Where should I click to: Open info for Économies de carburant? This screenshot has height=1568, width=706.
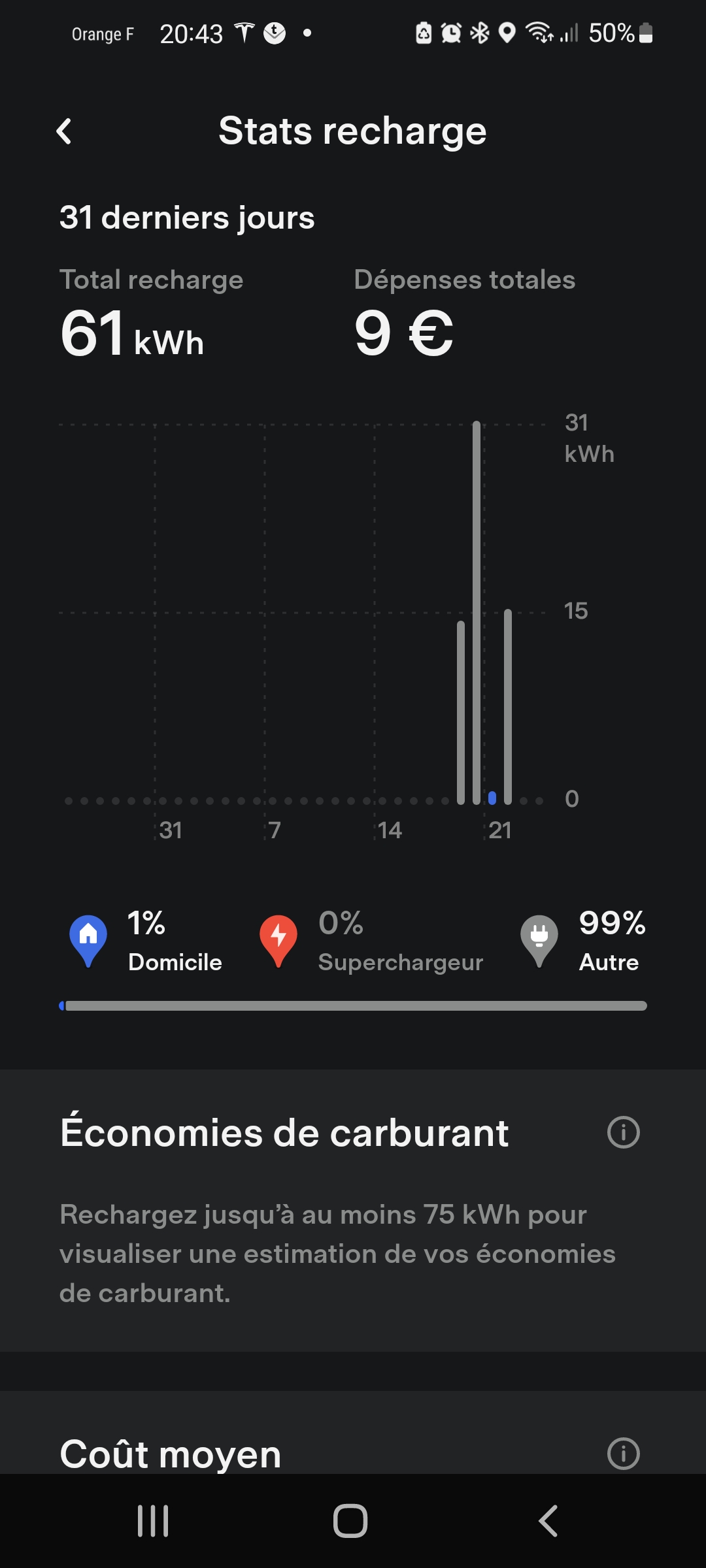tap(623, 1132)
